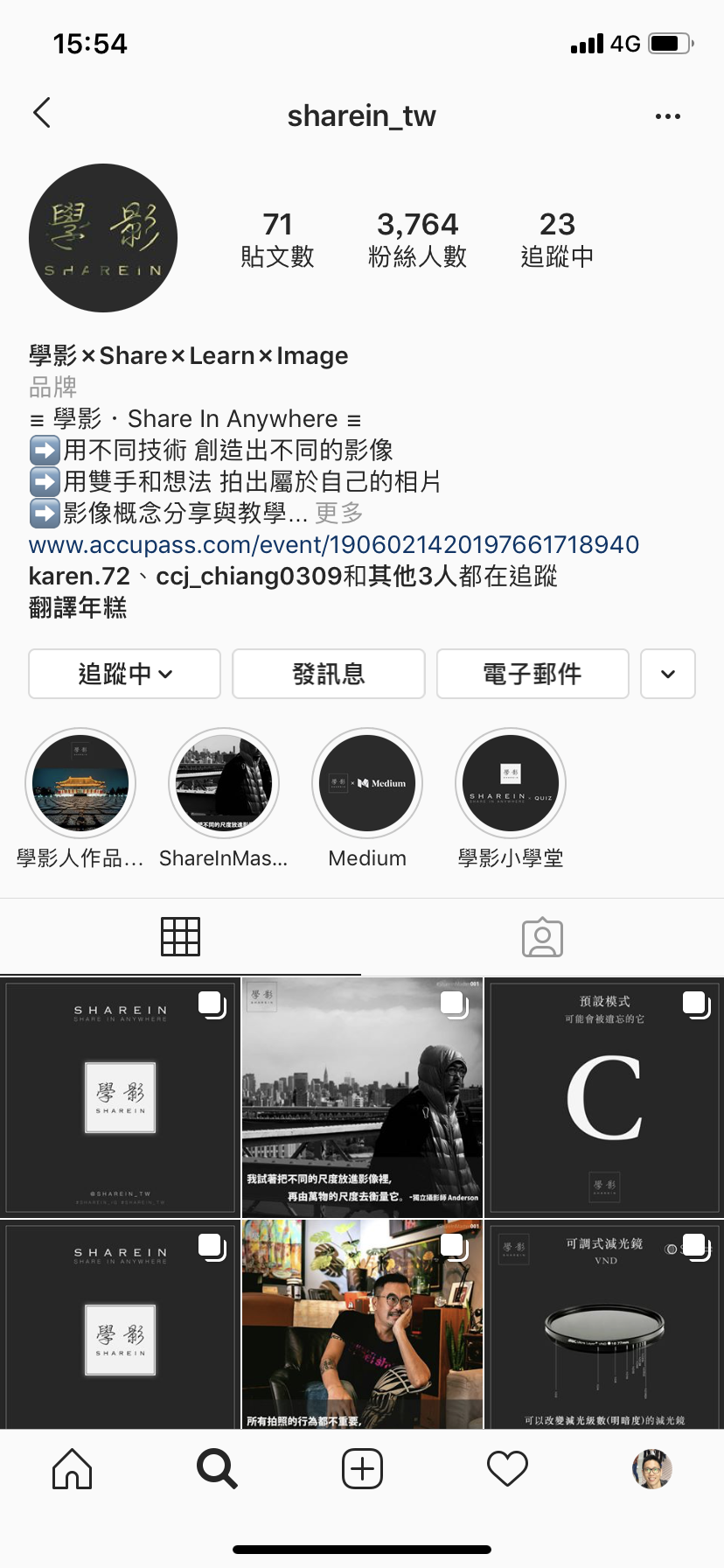
Task: Open the 學影人作品 story highlight
Action: (80, 784)
